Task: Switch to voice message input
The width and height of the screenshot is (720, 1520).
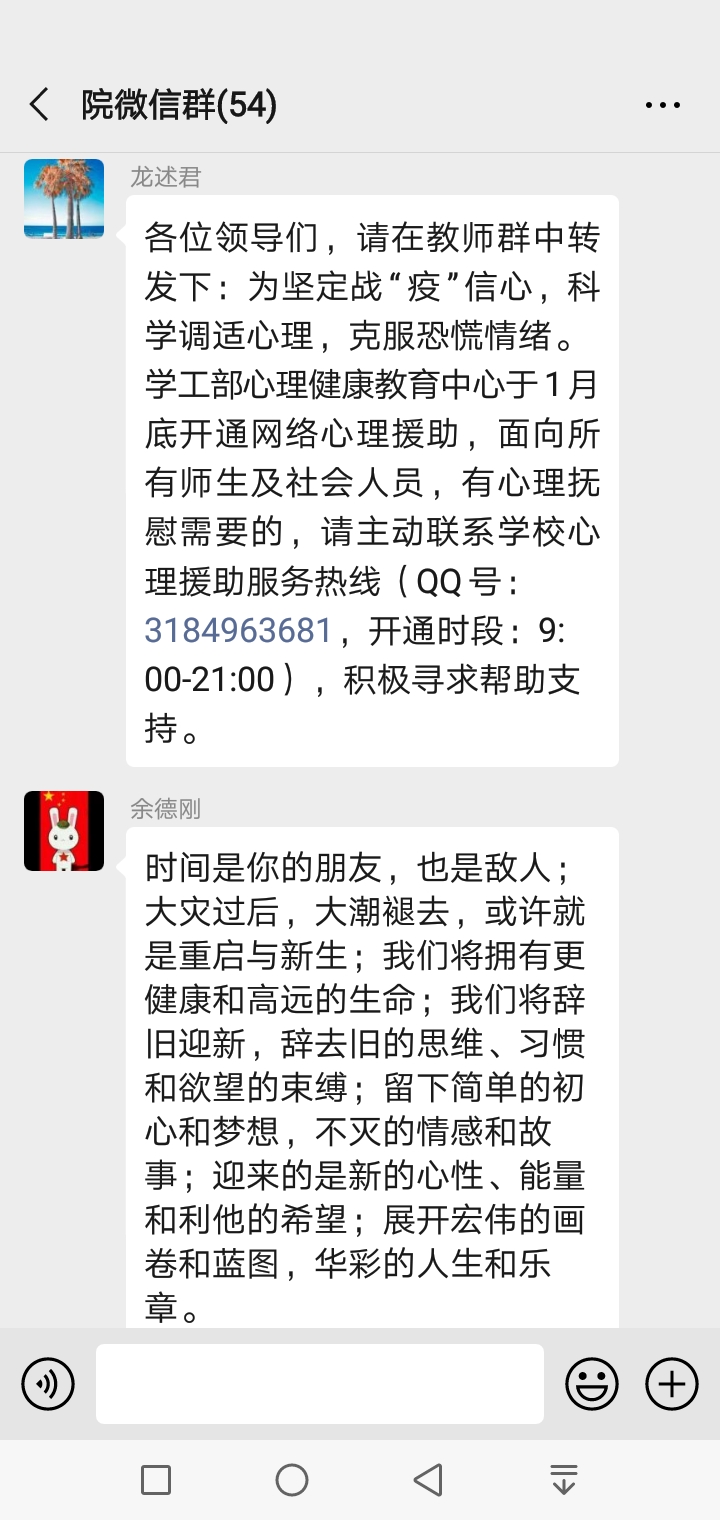Action: (48, 1384)
